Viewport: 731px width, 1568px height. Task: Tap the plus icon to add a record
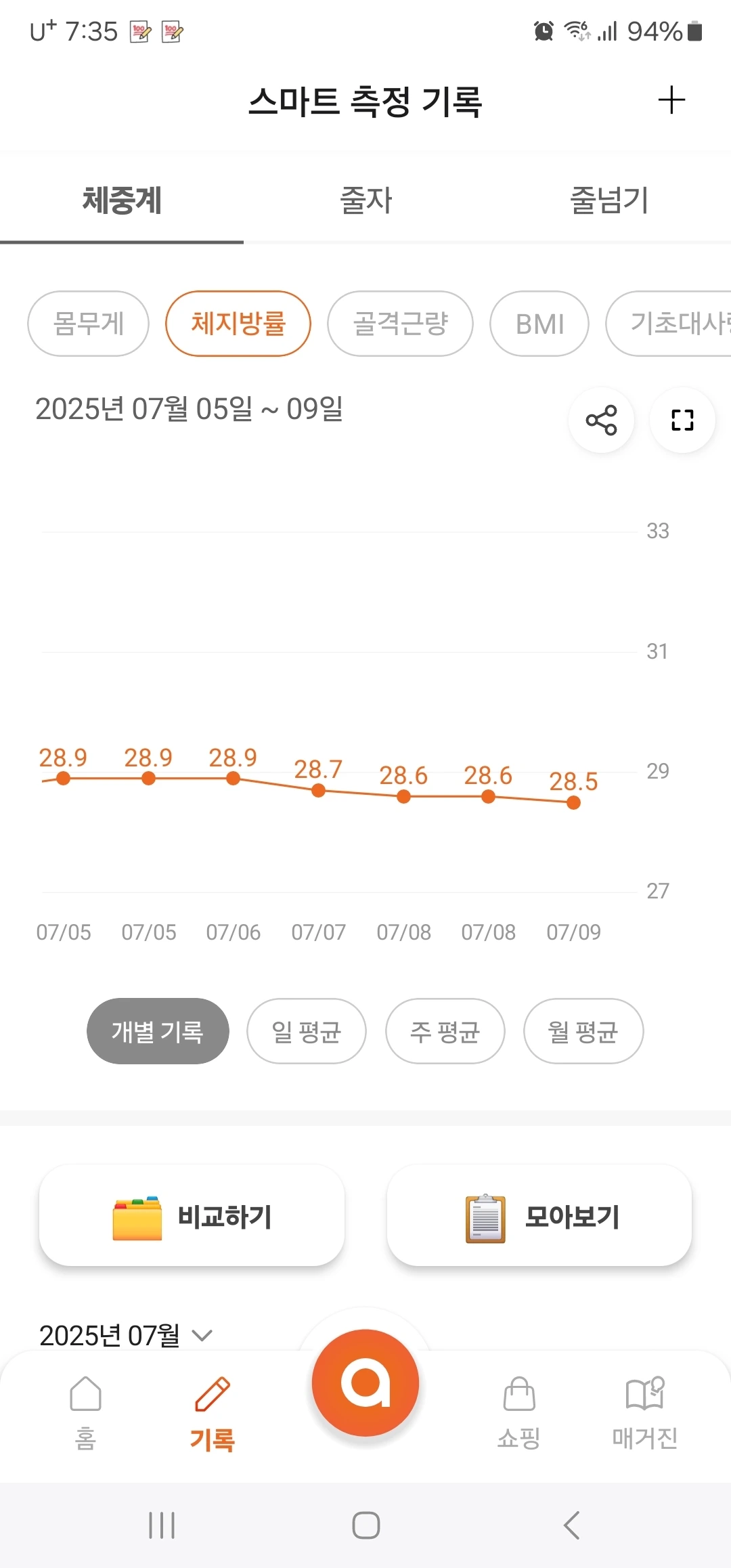pyautogui.click(x=671, y=100)
